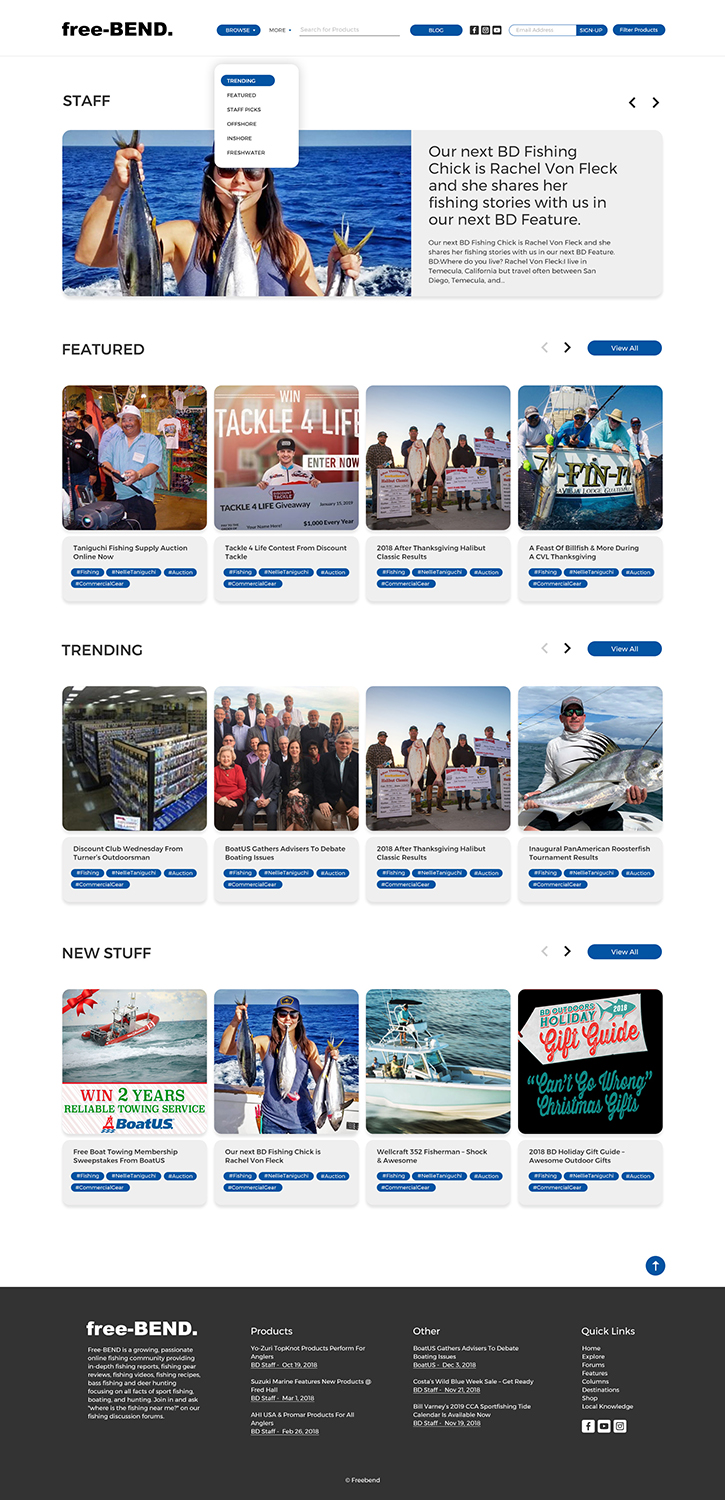
Task: Open Filter Products
Action: (x=638, y=30)
